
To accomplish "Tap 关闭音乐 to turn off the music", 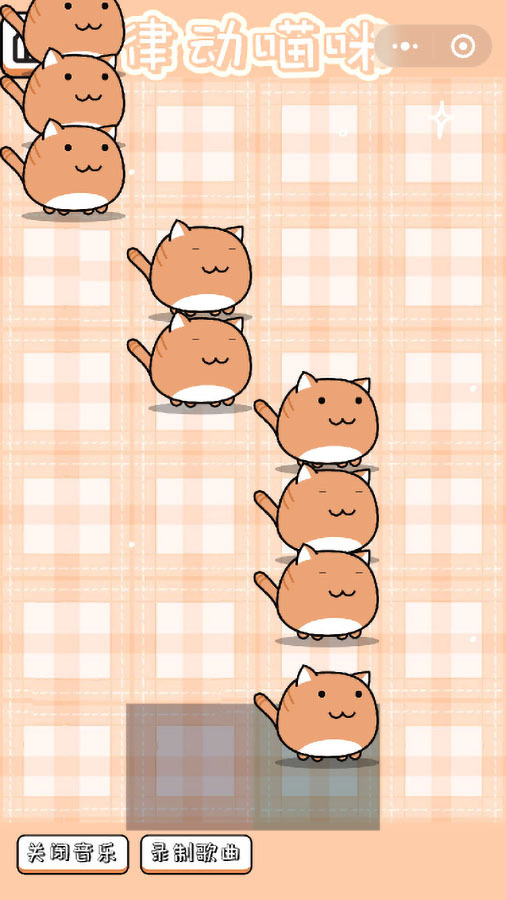I will coord(72,854).
